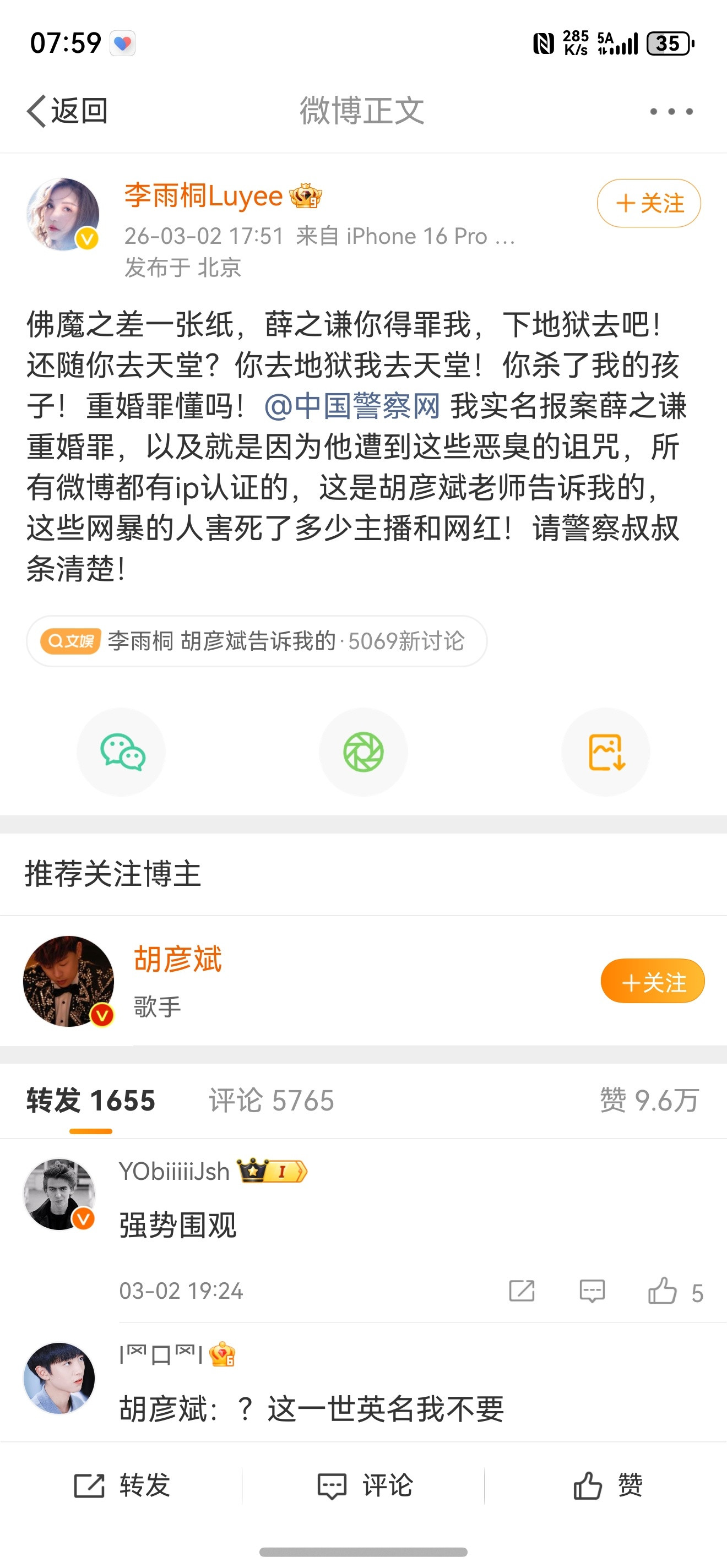Follow the recommended singer 胡彦斌
Screen dimensions: 727x1568
click(652, 980)
